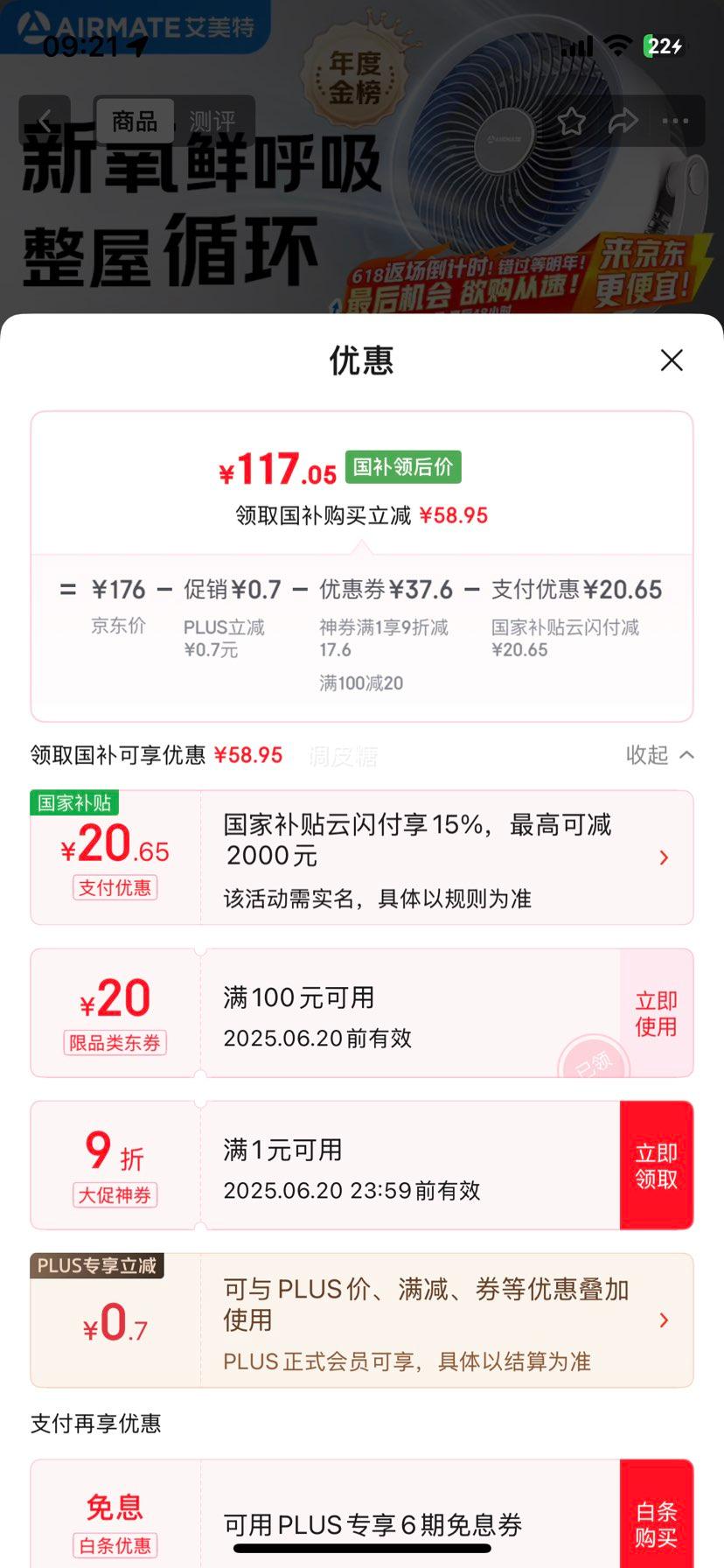Screen dimensions: 724x1568
Task: Switch to the 测评 tab
Action: (x=212, y=121)
